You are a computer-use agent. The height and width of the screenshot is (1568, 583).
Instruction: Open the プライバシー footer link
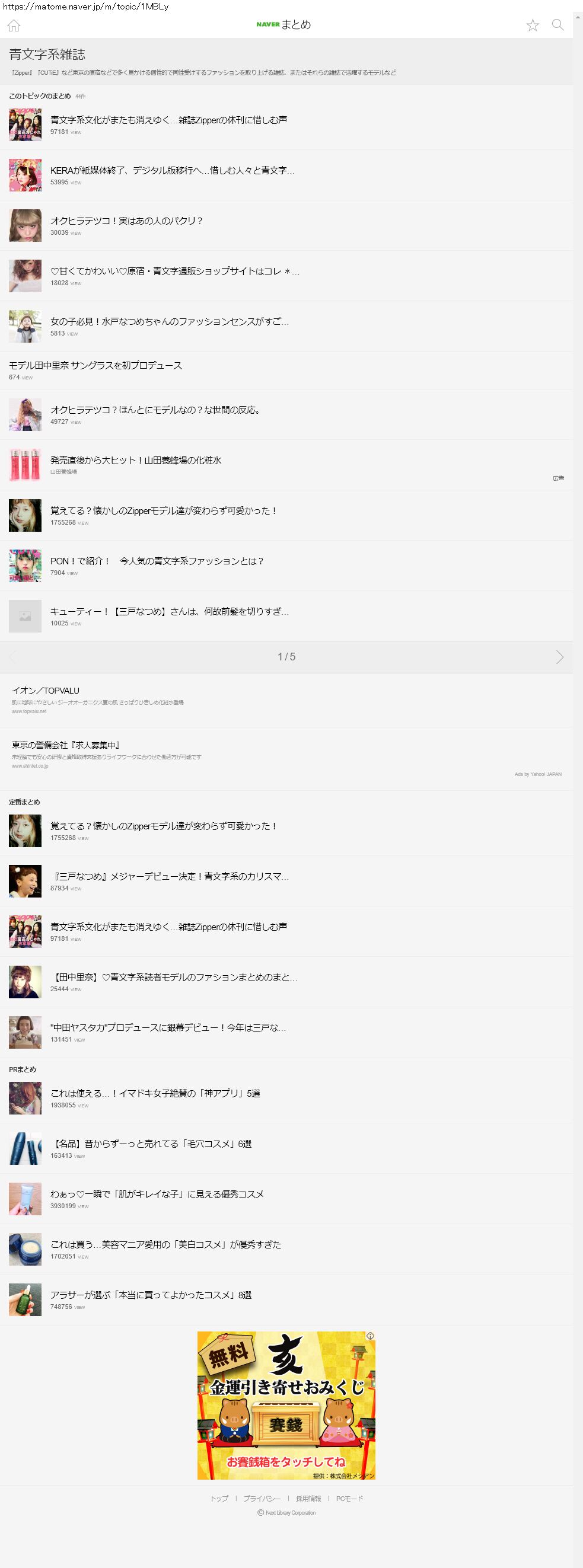pos(262,1499)
